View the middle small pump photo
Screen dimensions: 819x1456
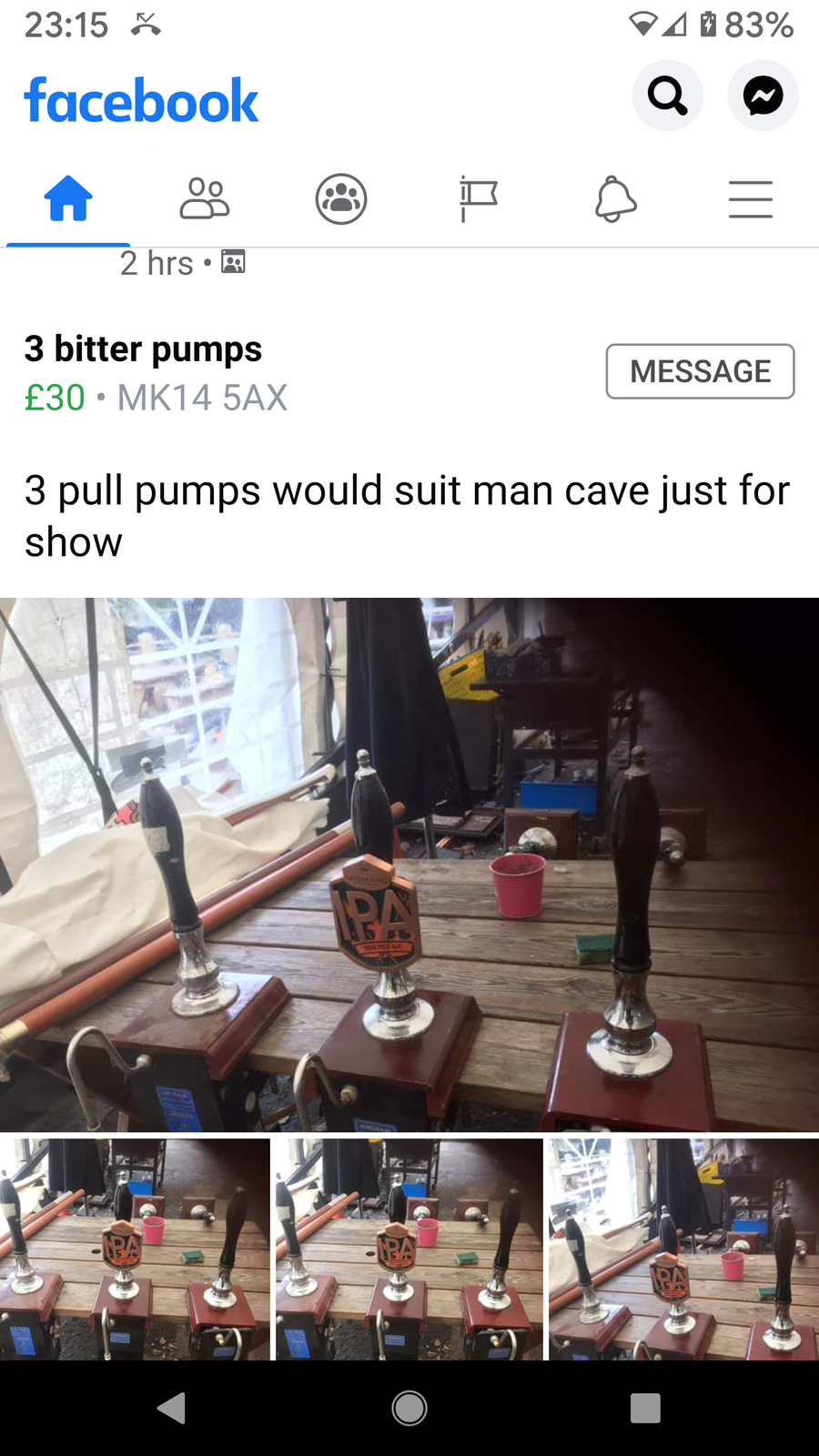(409, 1249)
